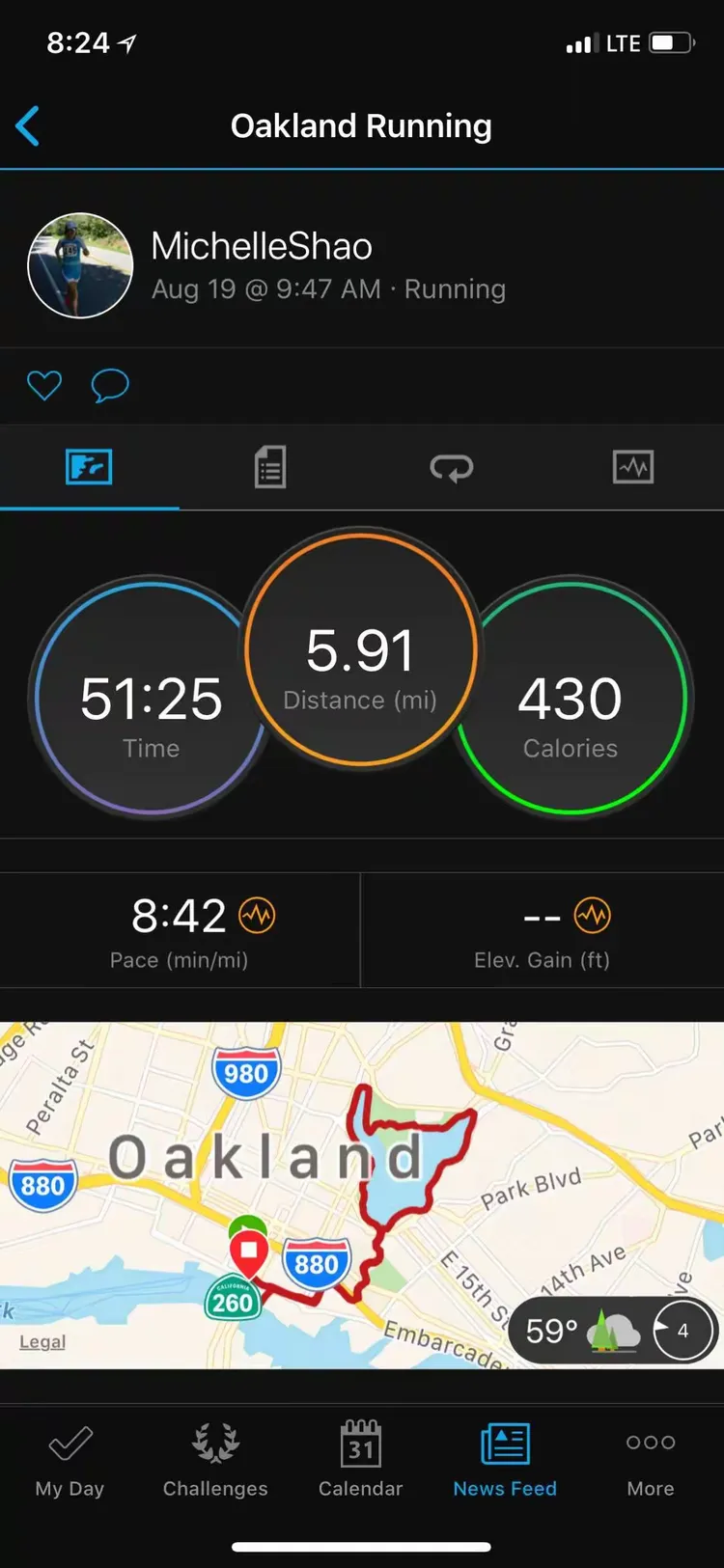Open the Legal link on map
724x1568 pixels.
click(42, 1342)
